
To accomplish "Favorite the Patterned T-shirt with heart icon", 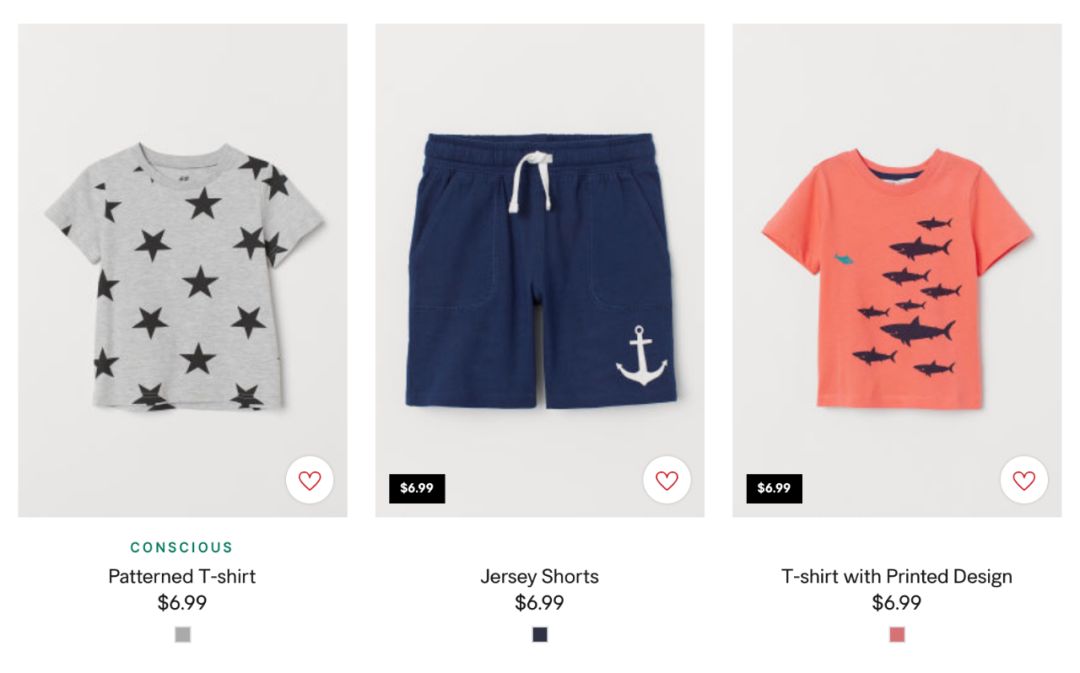I will (x=310, y=480).
